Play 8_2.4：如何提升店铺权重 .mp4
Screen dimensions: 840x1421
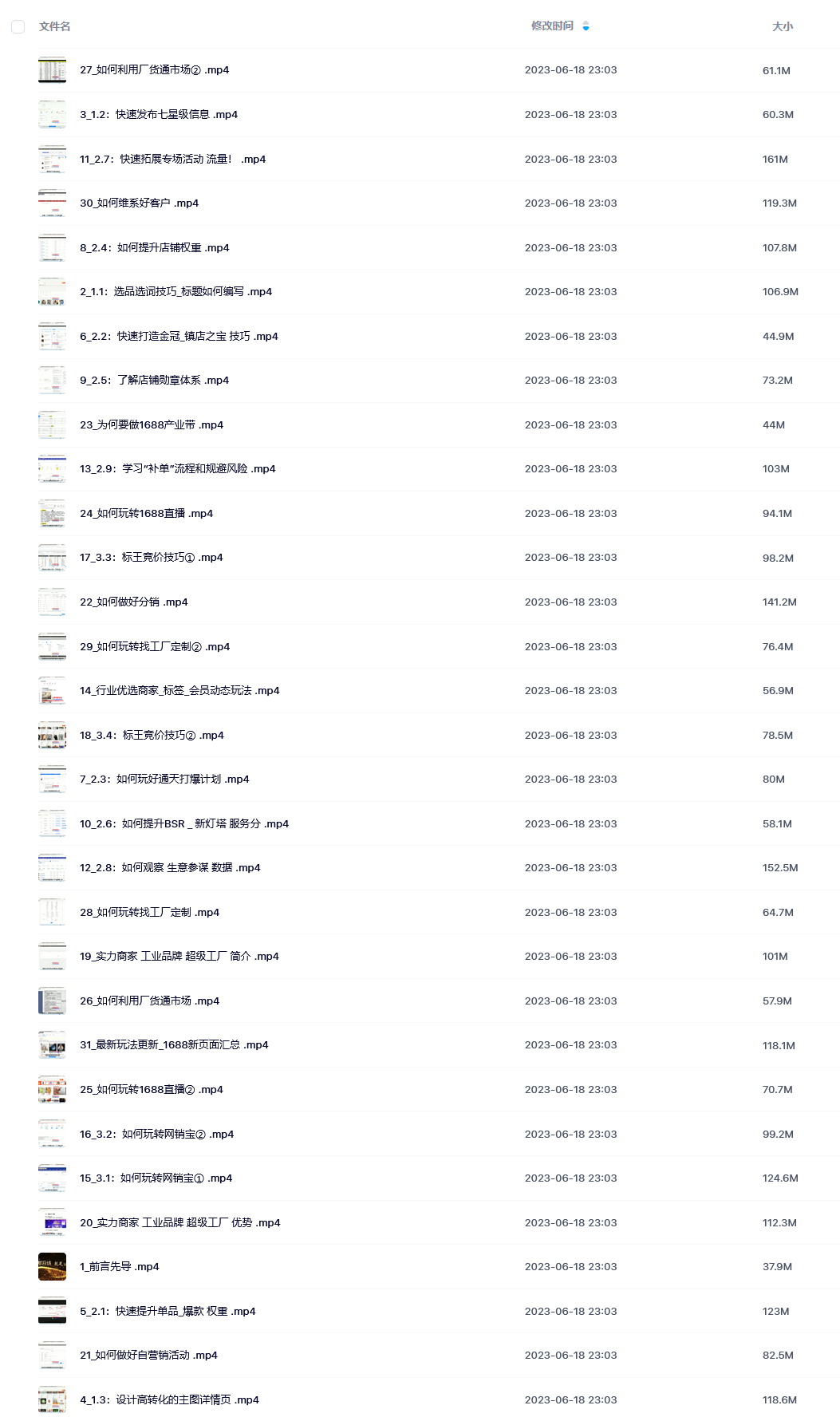coord(154,248)
